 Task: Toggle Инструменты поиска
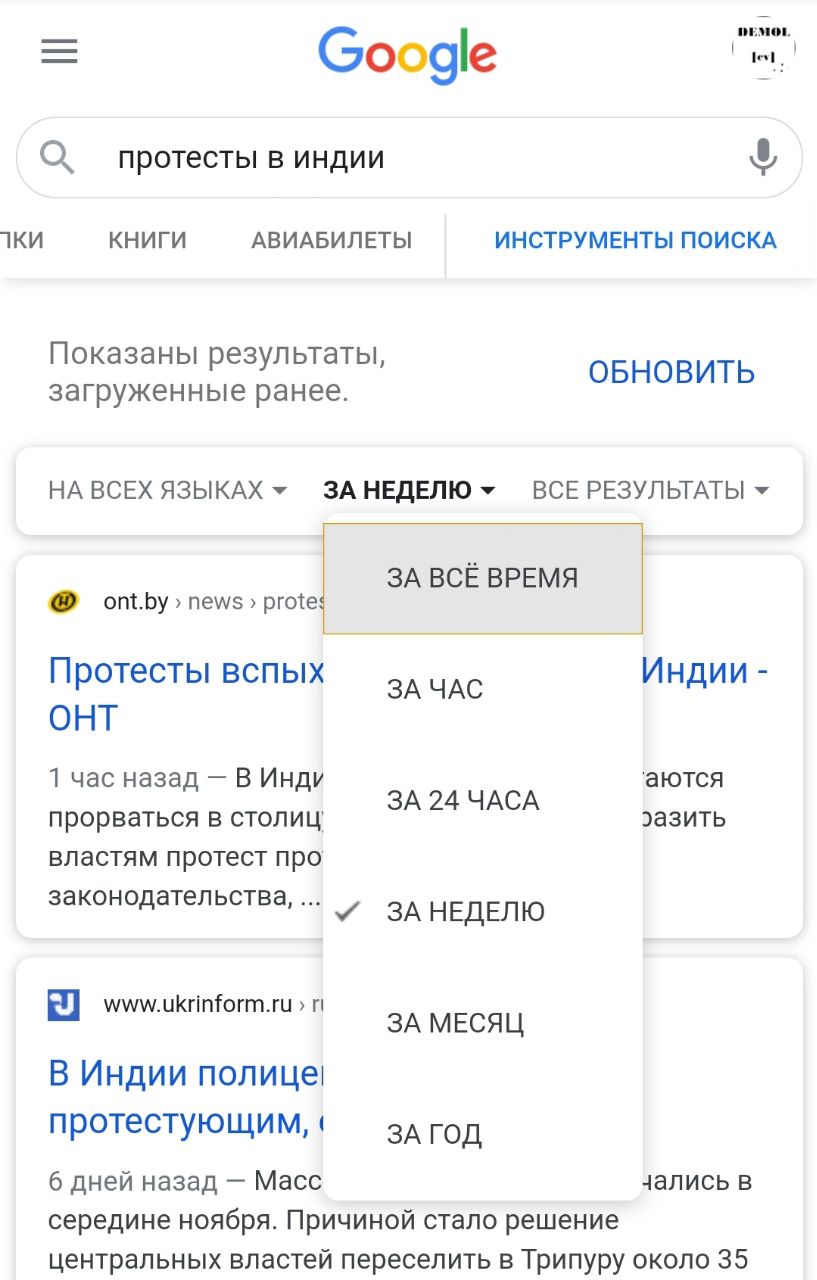pyautogui.click(x=635, y=240)
